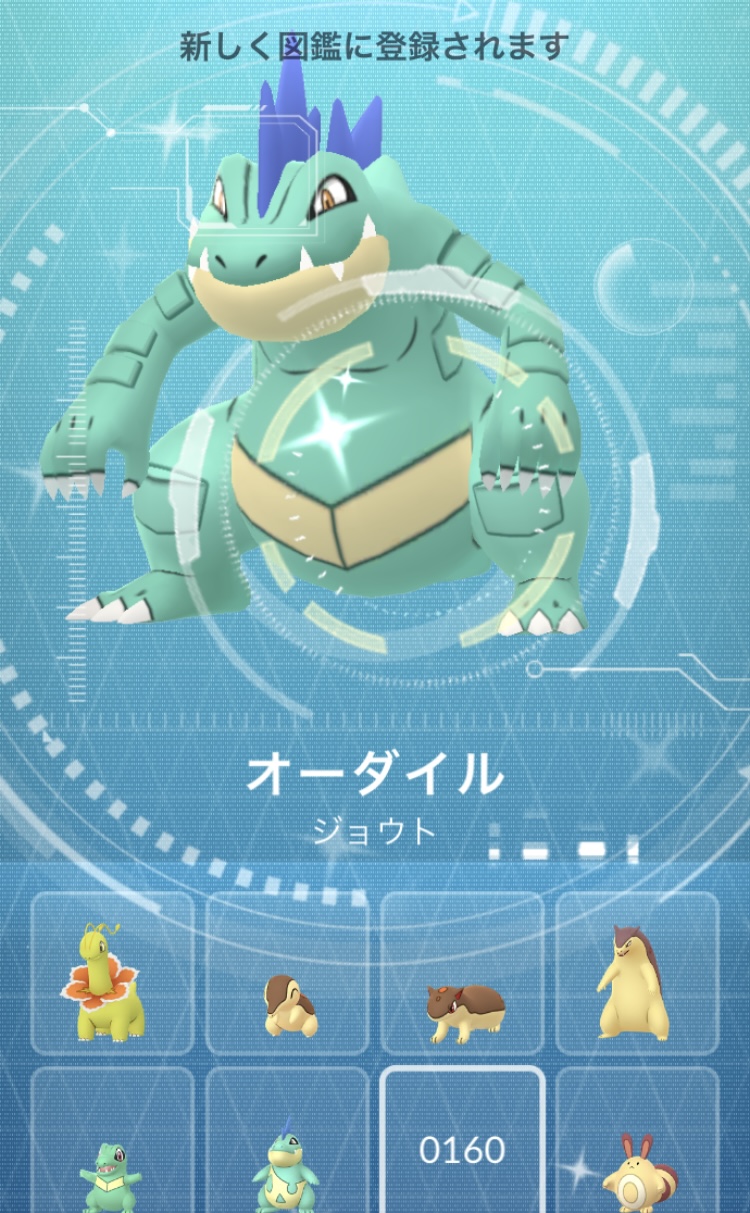Tap the highlighted 0160 entry slot
750x1213 pixels.
[x=462, y=1140]
